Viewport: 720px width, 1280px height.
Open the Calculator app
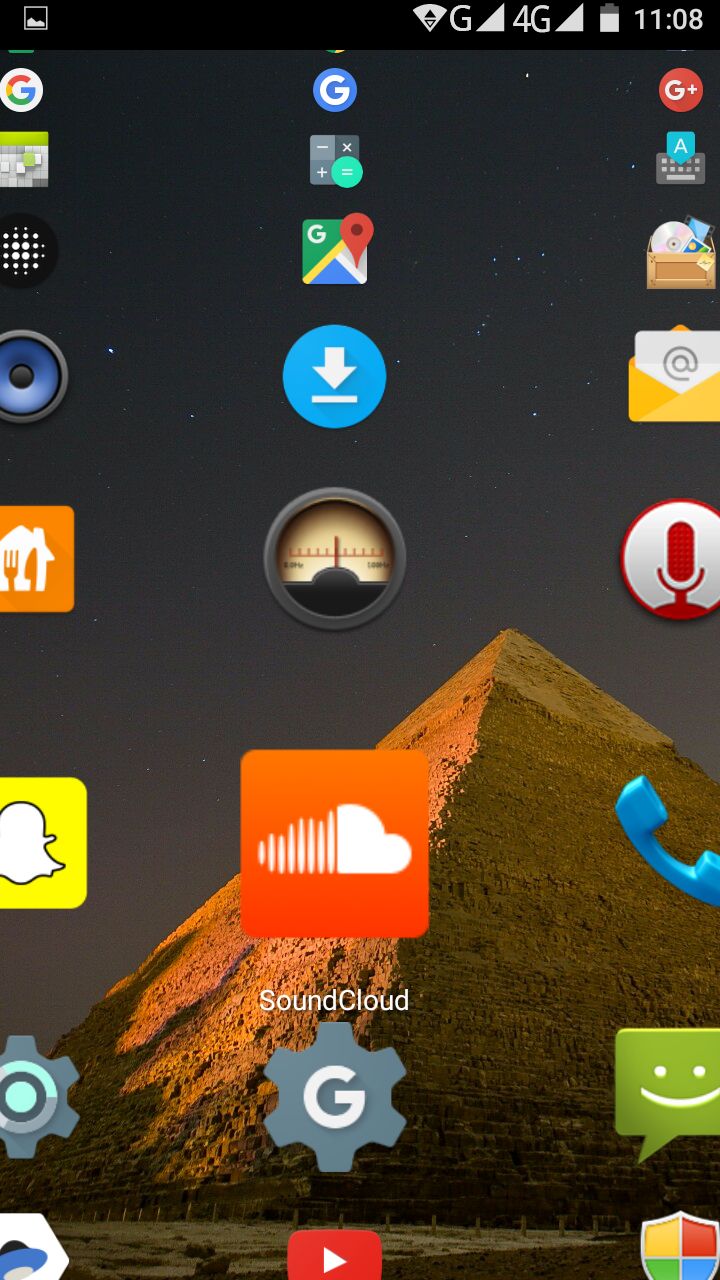pyautogui.click(x=335, y=161)
